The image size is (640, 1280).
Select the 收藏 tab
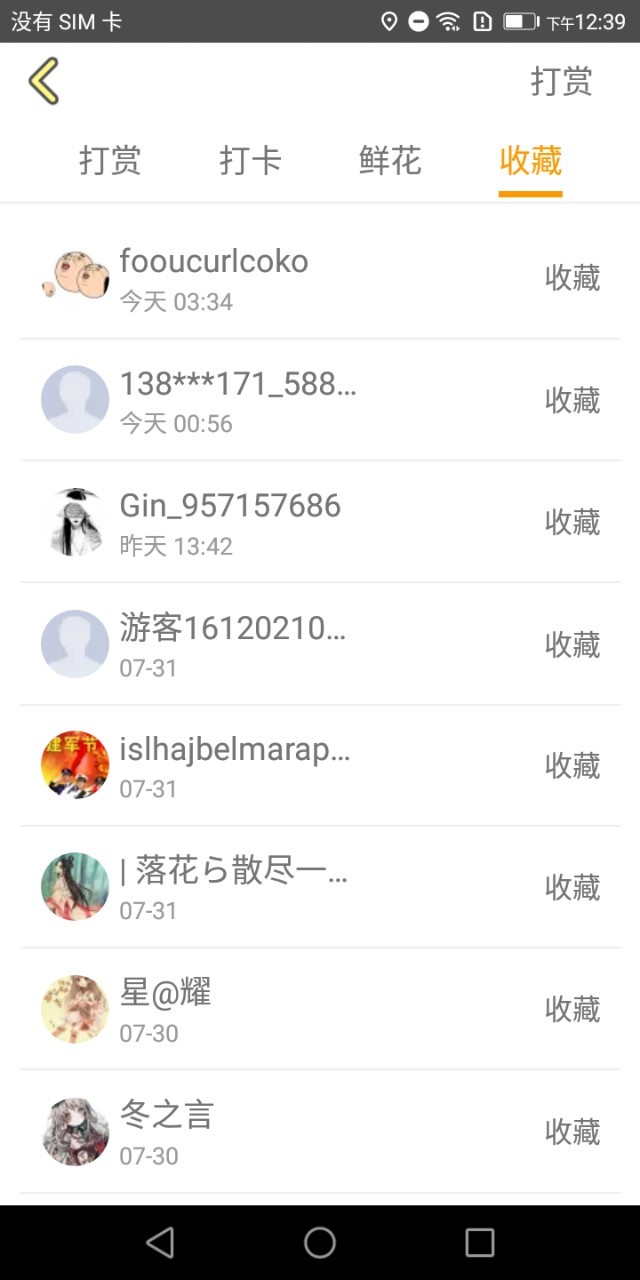tap(530, 162)
